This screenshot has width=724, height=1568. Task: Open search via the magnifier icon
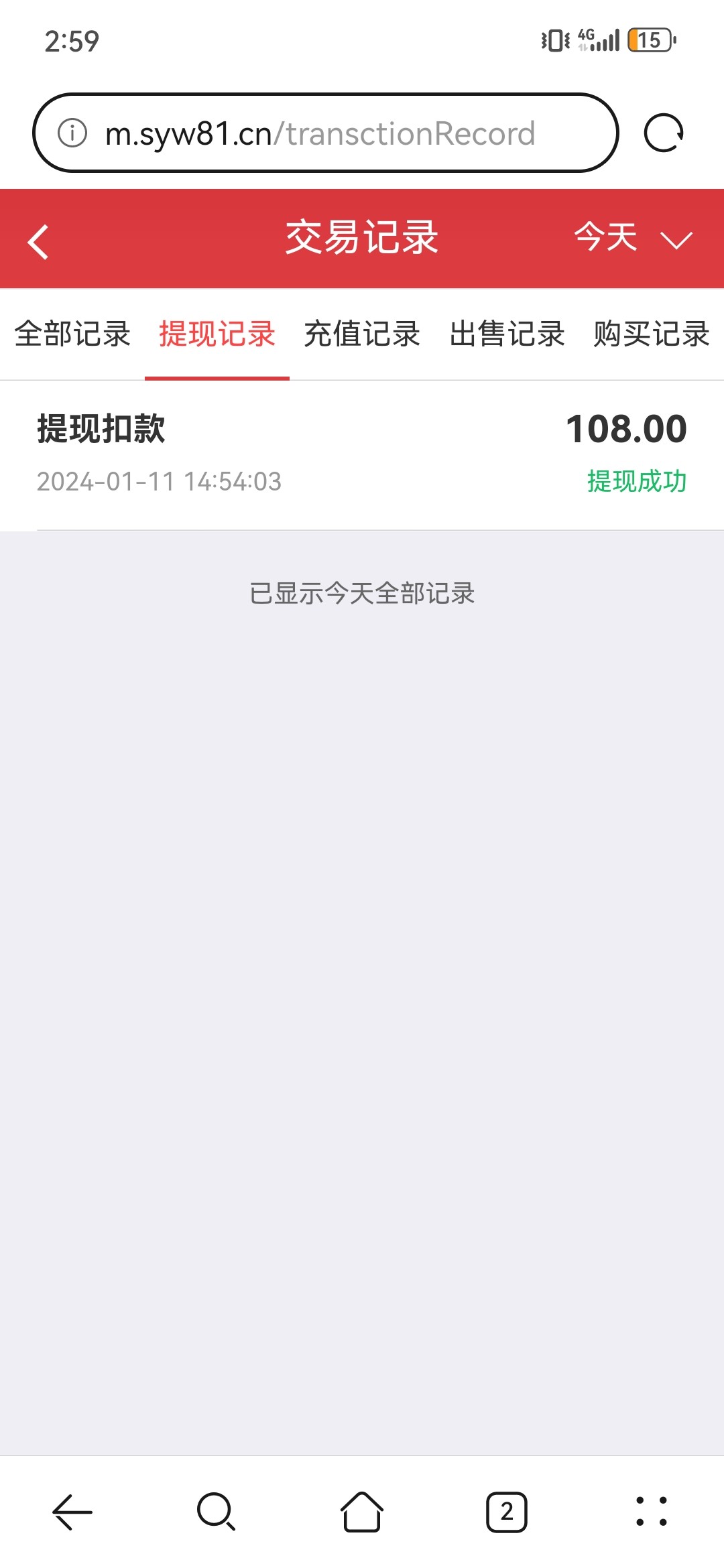click(216, 1511)
